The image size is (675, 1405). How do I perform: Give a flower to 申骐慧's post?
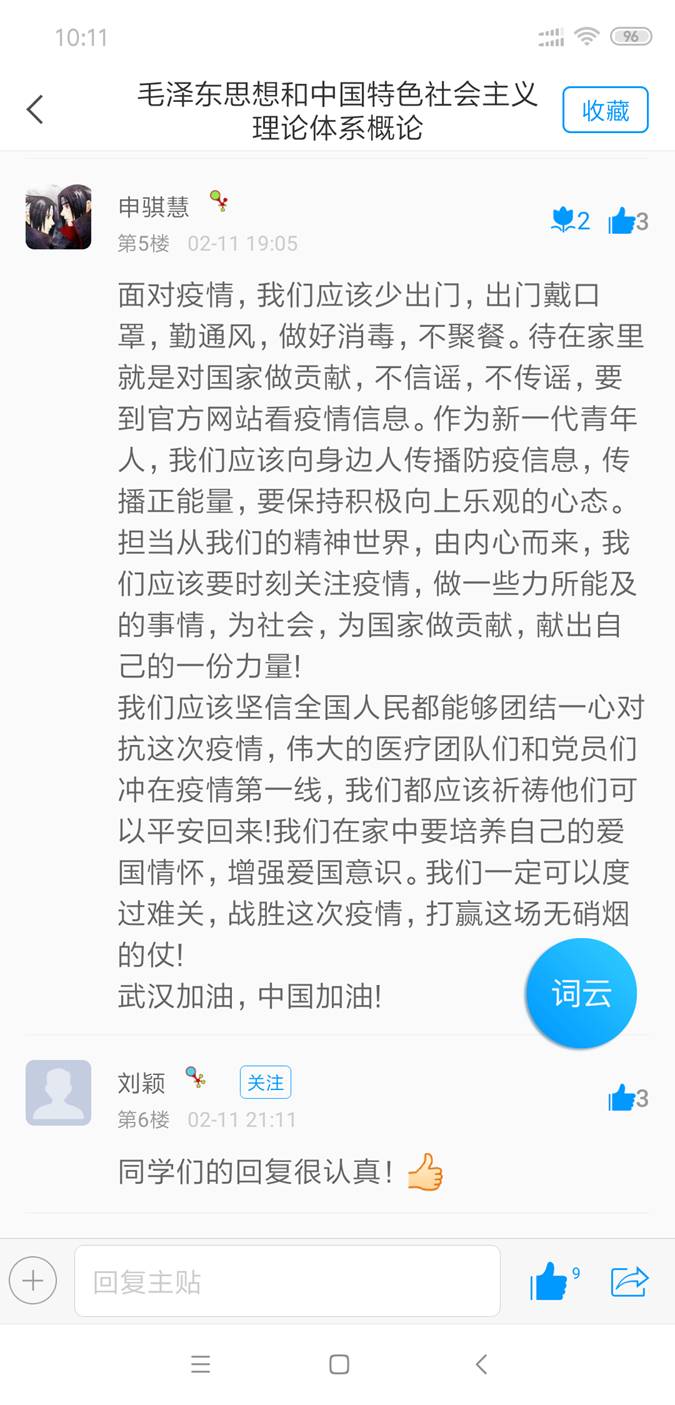[x=570, y=221]
